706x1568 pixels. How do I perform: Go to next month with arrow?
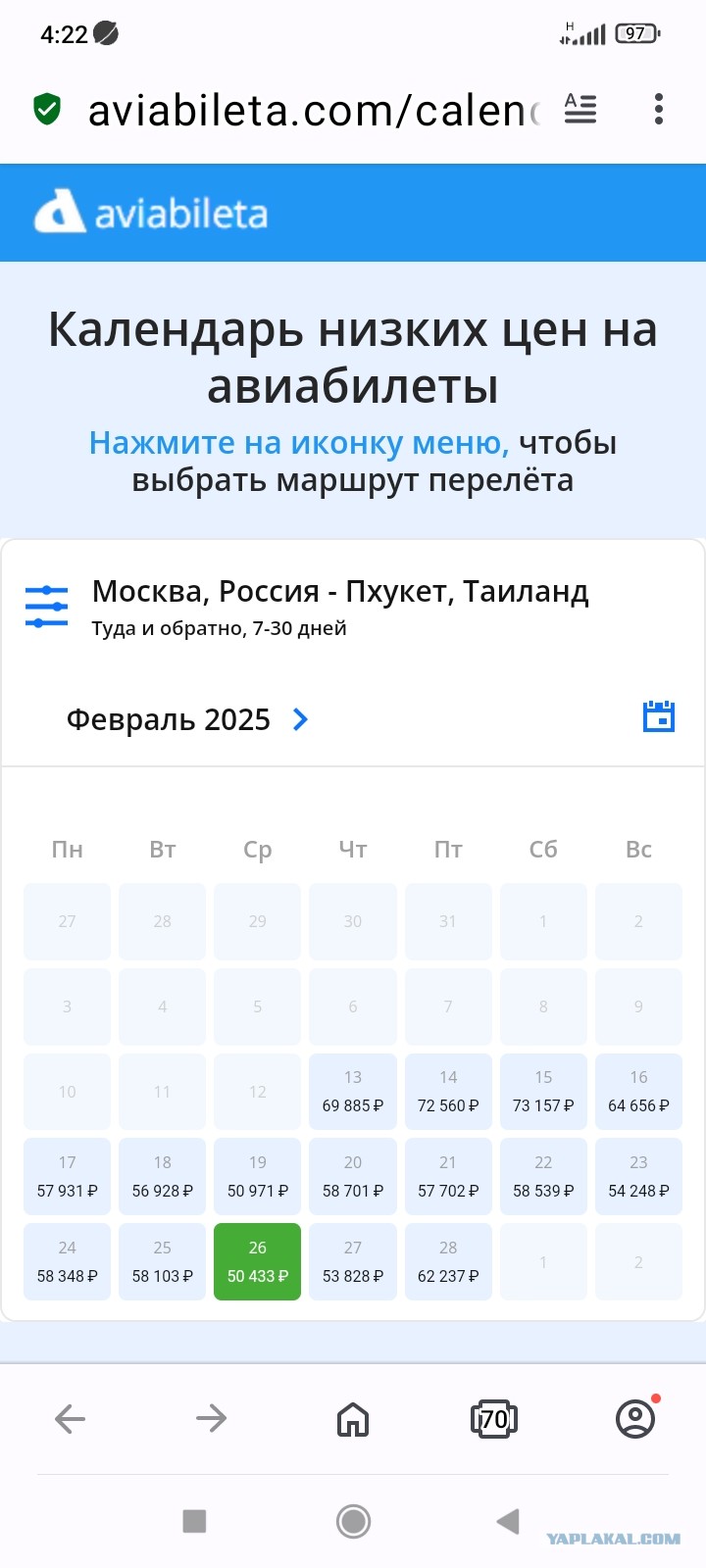[301, 719]
